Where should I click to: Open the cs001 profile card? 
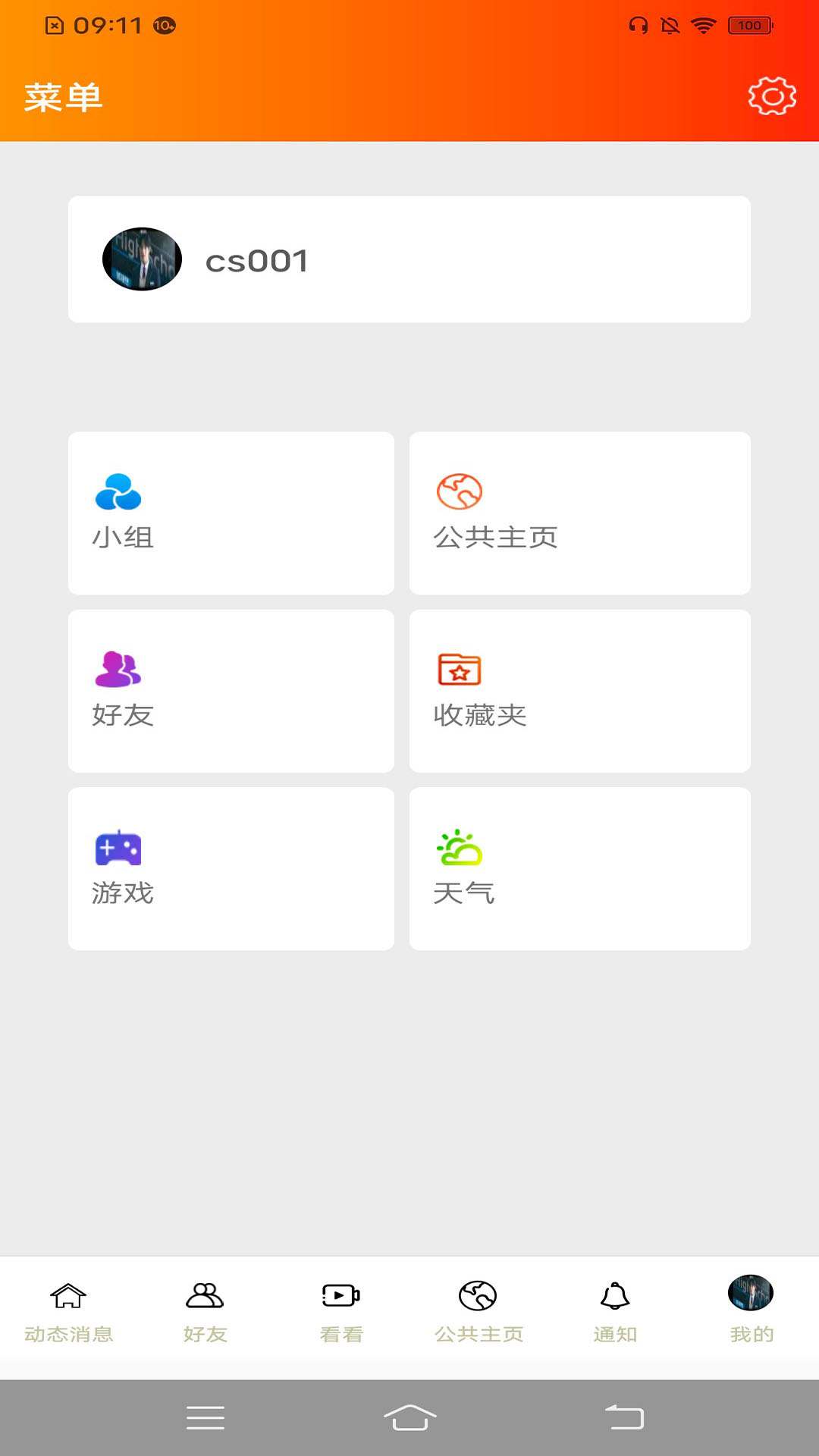409,259
